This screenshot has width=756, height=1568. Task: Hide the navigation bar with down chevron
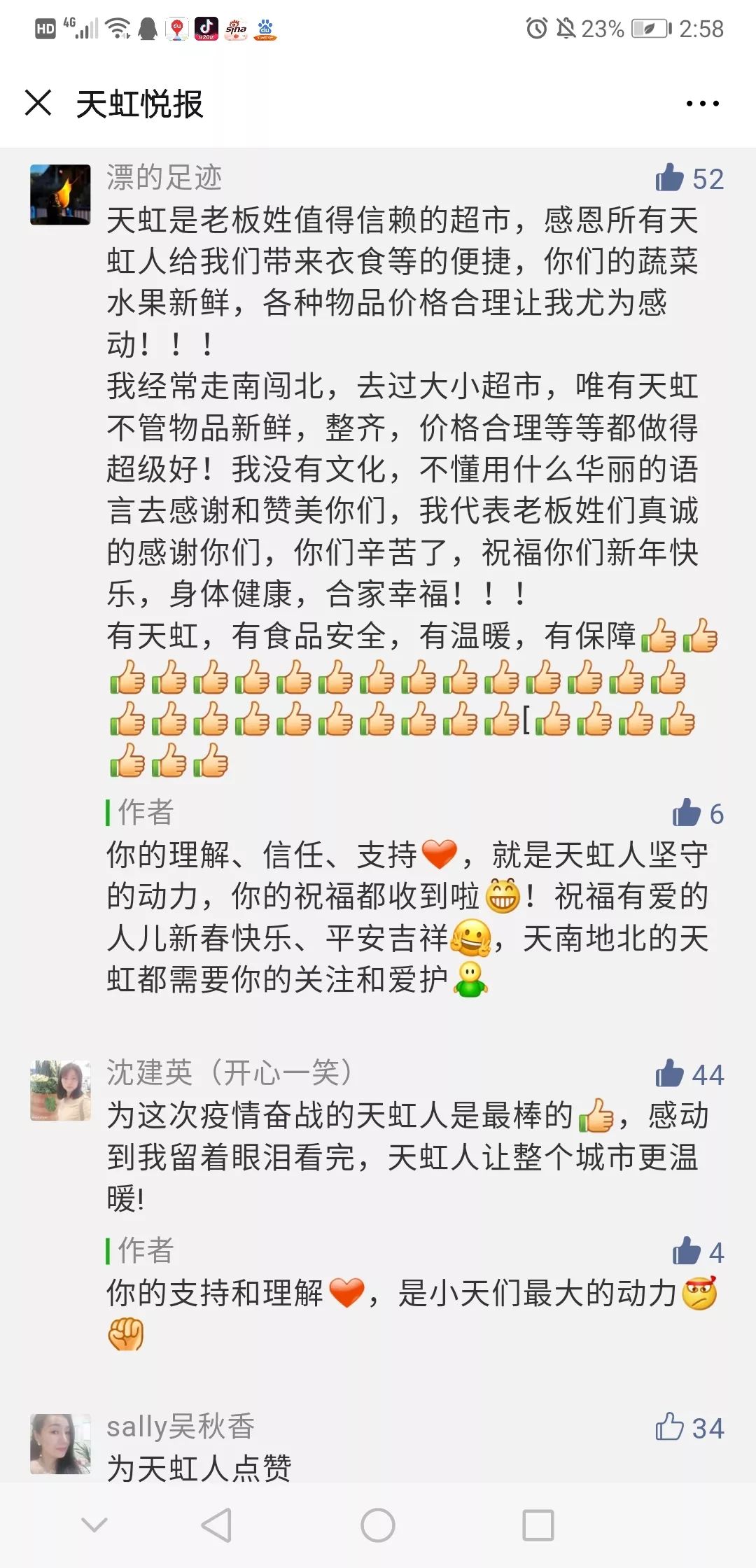(x=94, y=1525)
